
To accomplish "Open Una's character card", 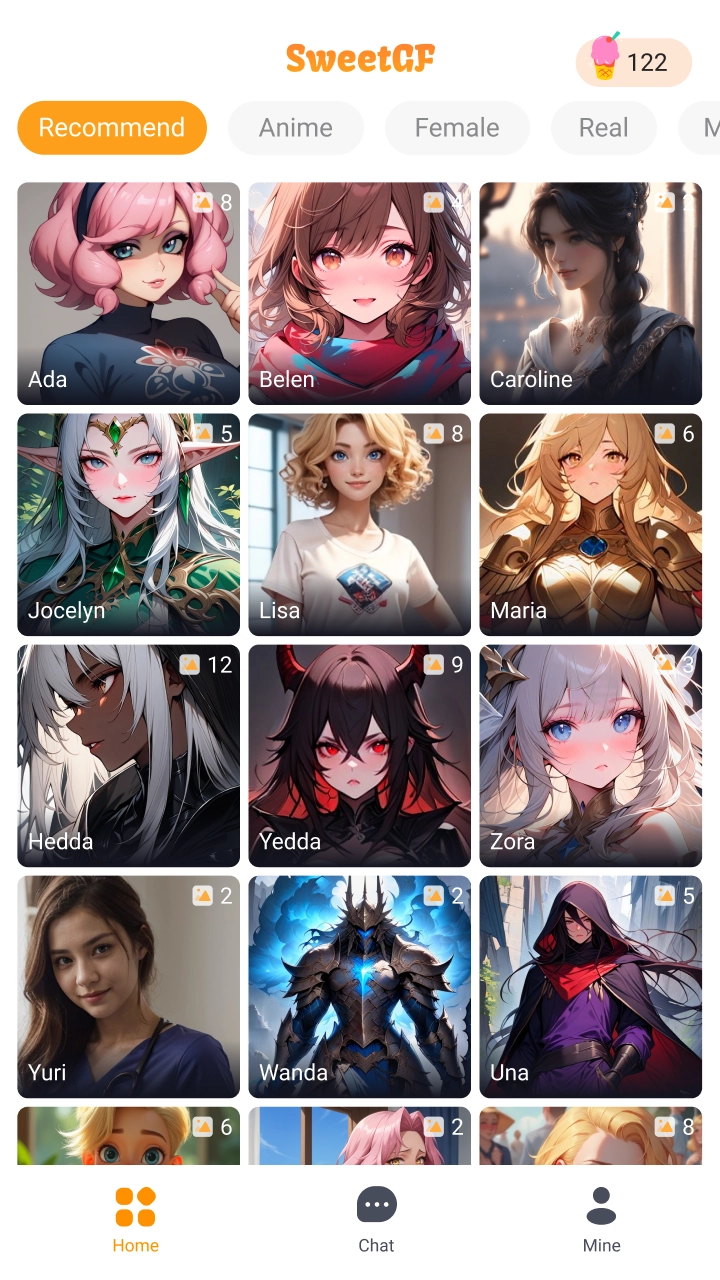I will [590, 986].
